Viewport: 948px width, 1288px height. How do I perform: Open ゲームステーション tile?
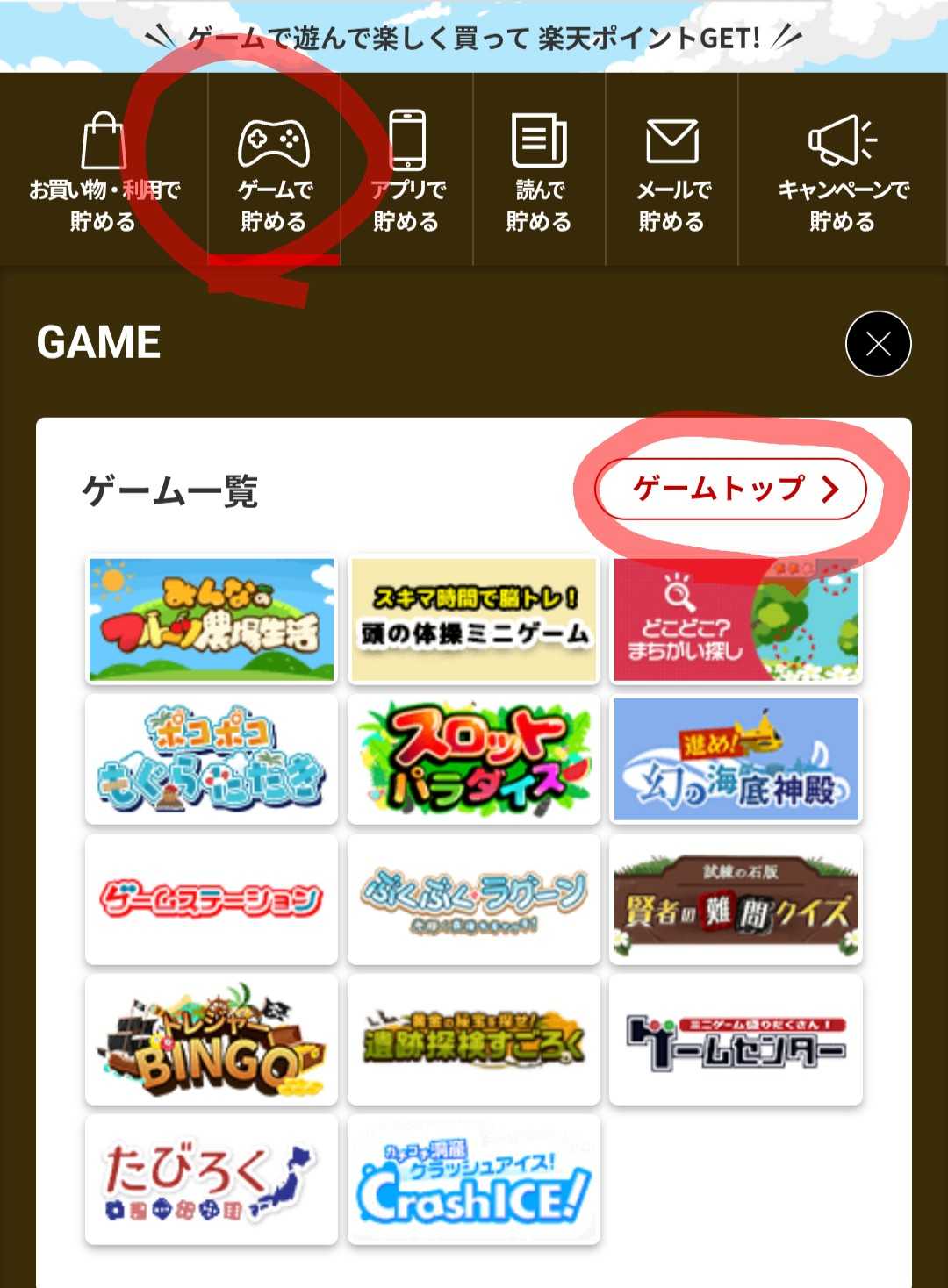pyautogui.click(x=212, y=900)
